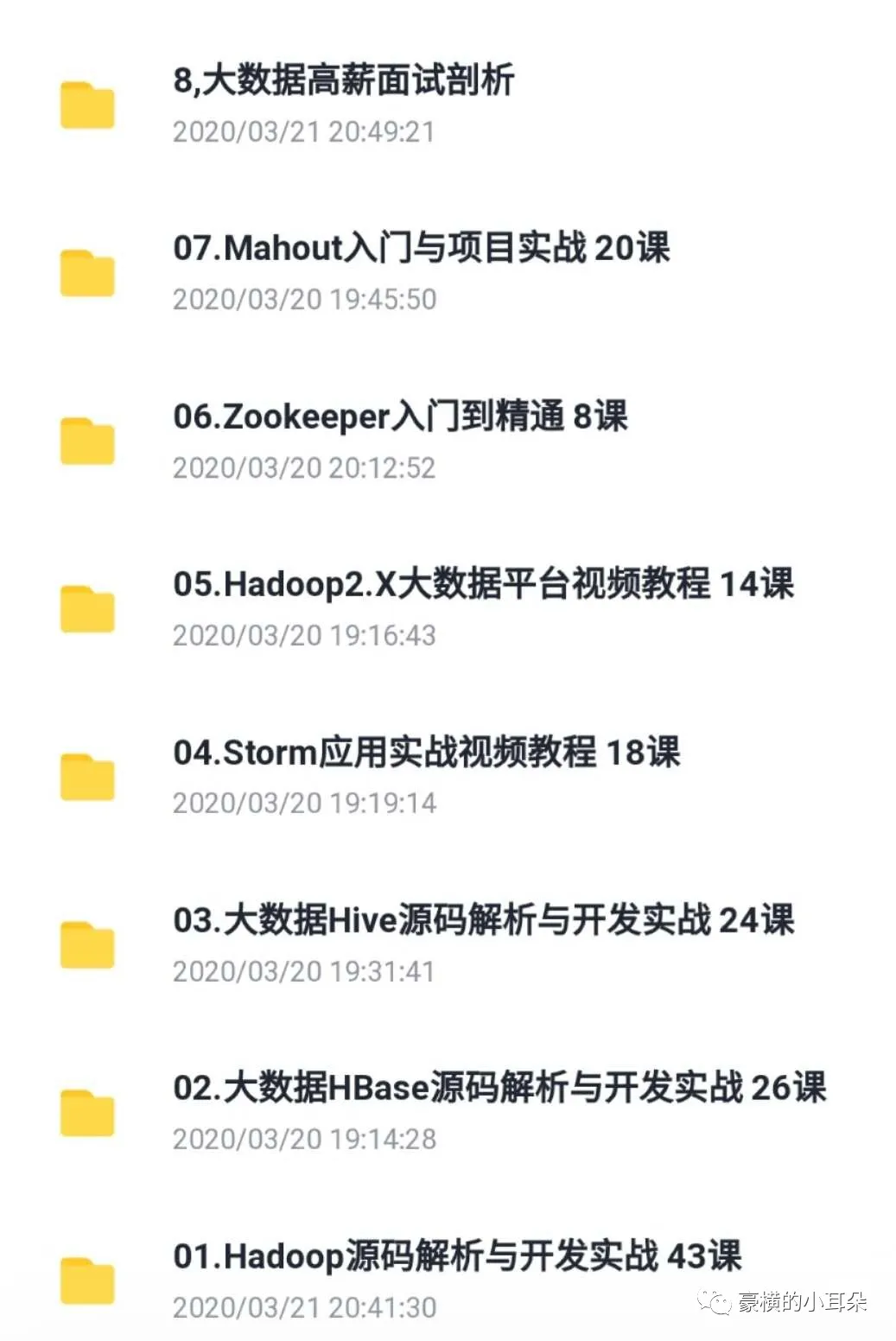Select the 06.Zookeeper入门到精通 8课 folder
Screen dimensions: 896x1341
click(399, 417)
